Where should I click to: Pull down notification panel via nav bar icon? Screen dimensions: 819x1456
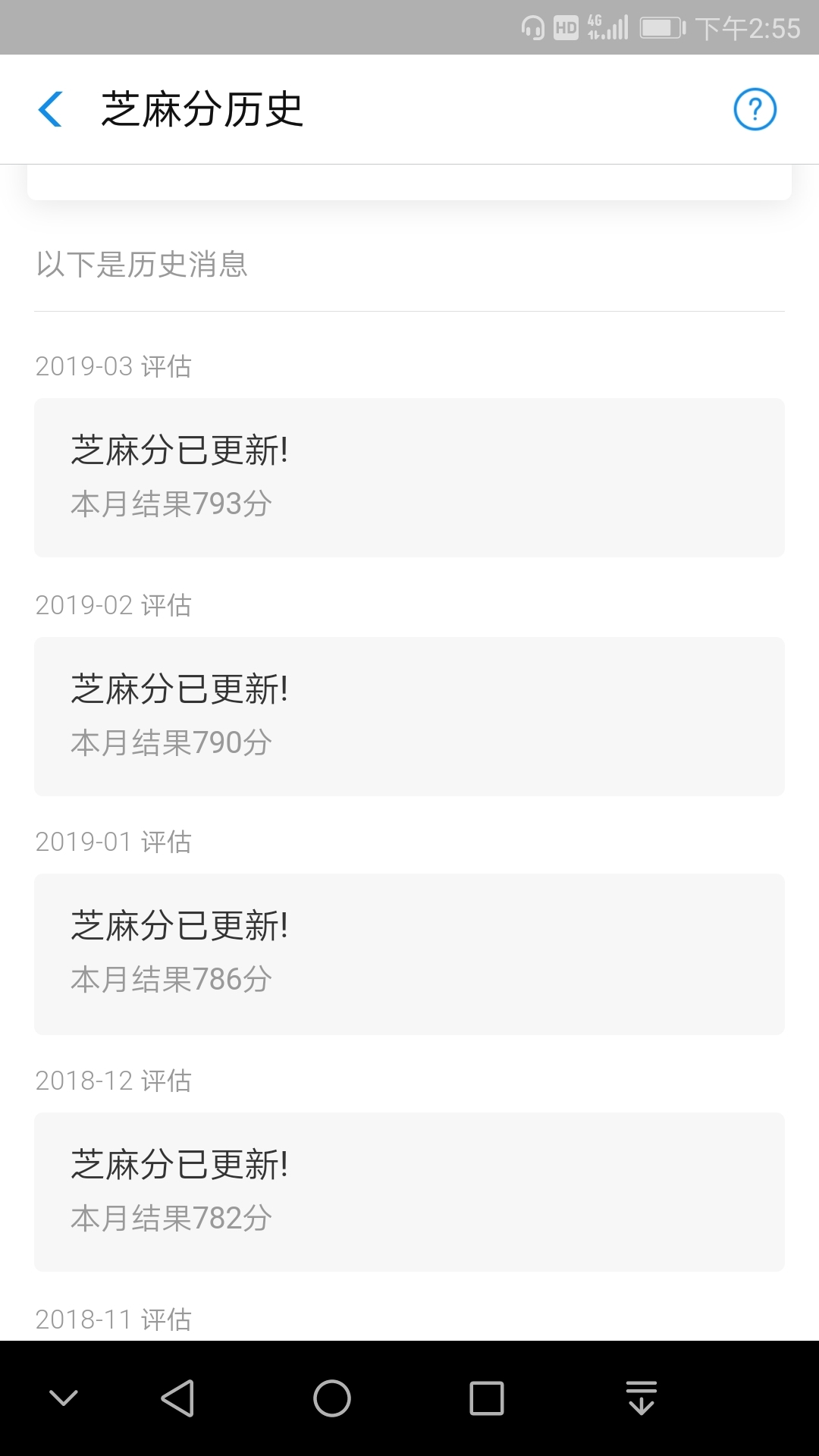coord(642,1398)
